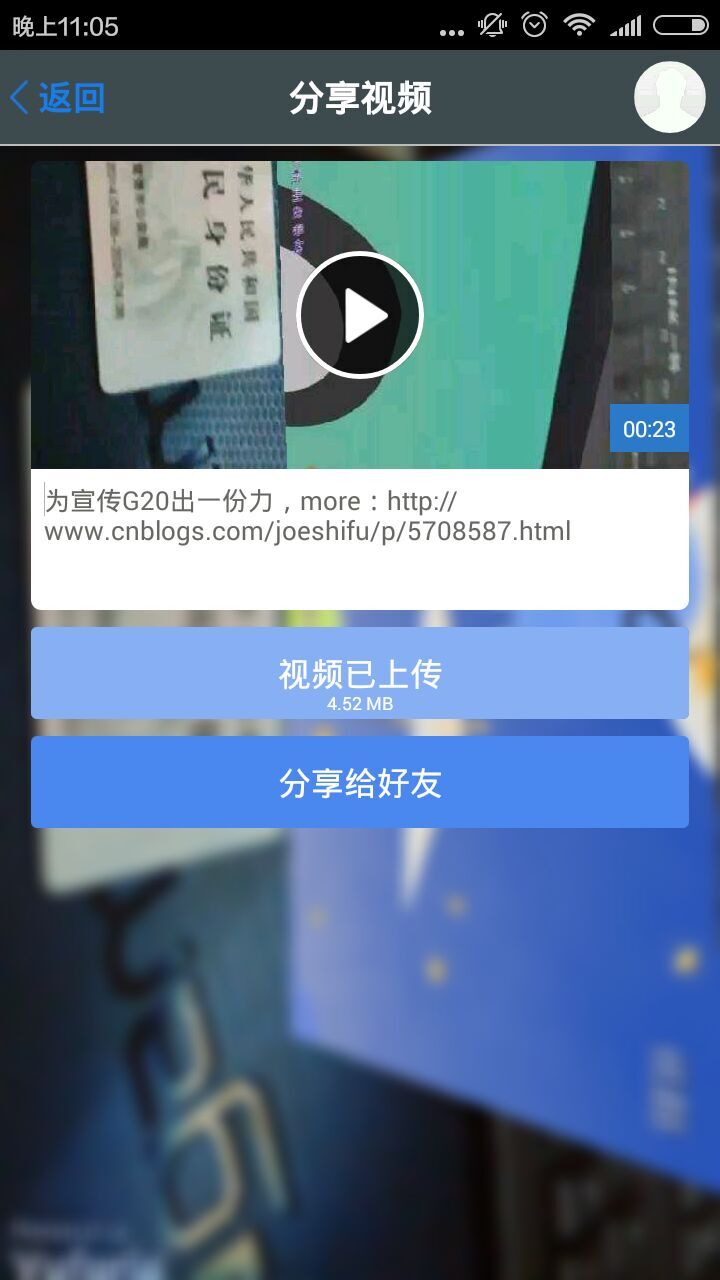Tap the 视频已上传 button

click(360, 673)
